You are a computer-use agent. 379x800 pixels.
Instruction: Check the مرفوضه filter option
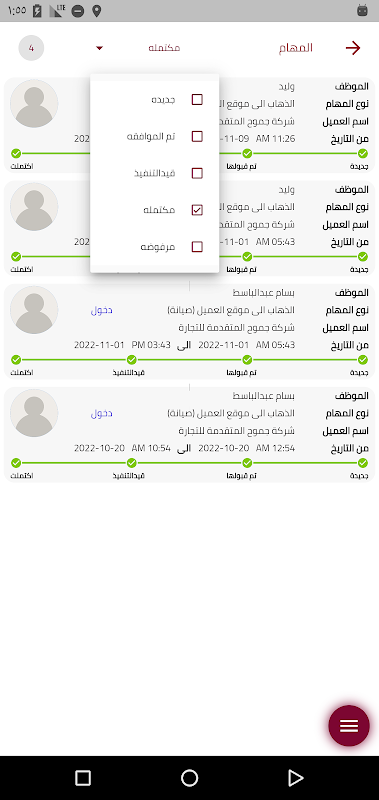(x=197, y=247)
